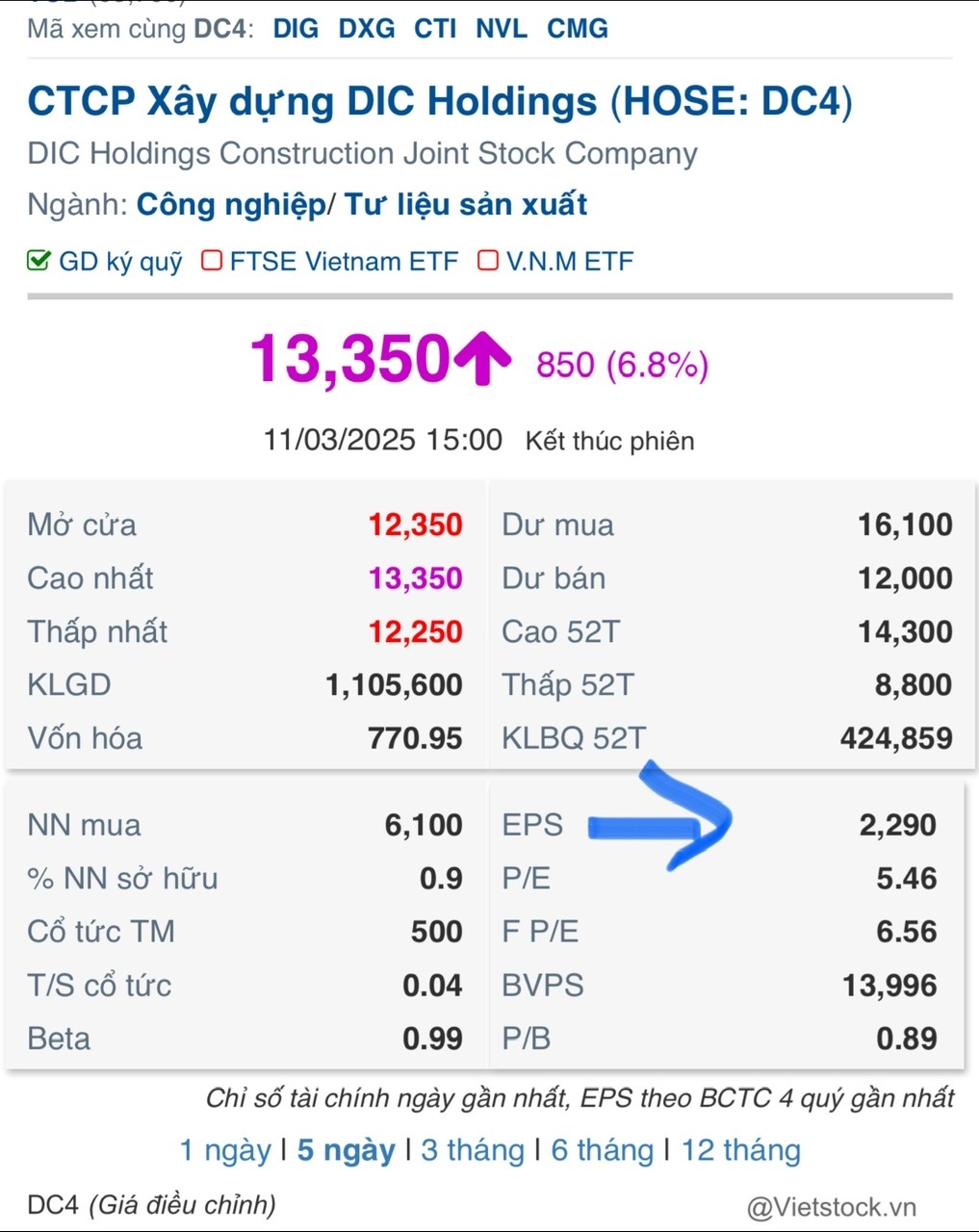
Task: Switch chart to 1 ngày
Action: pos(225,1150)
